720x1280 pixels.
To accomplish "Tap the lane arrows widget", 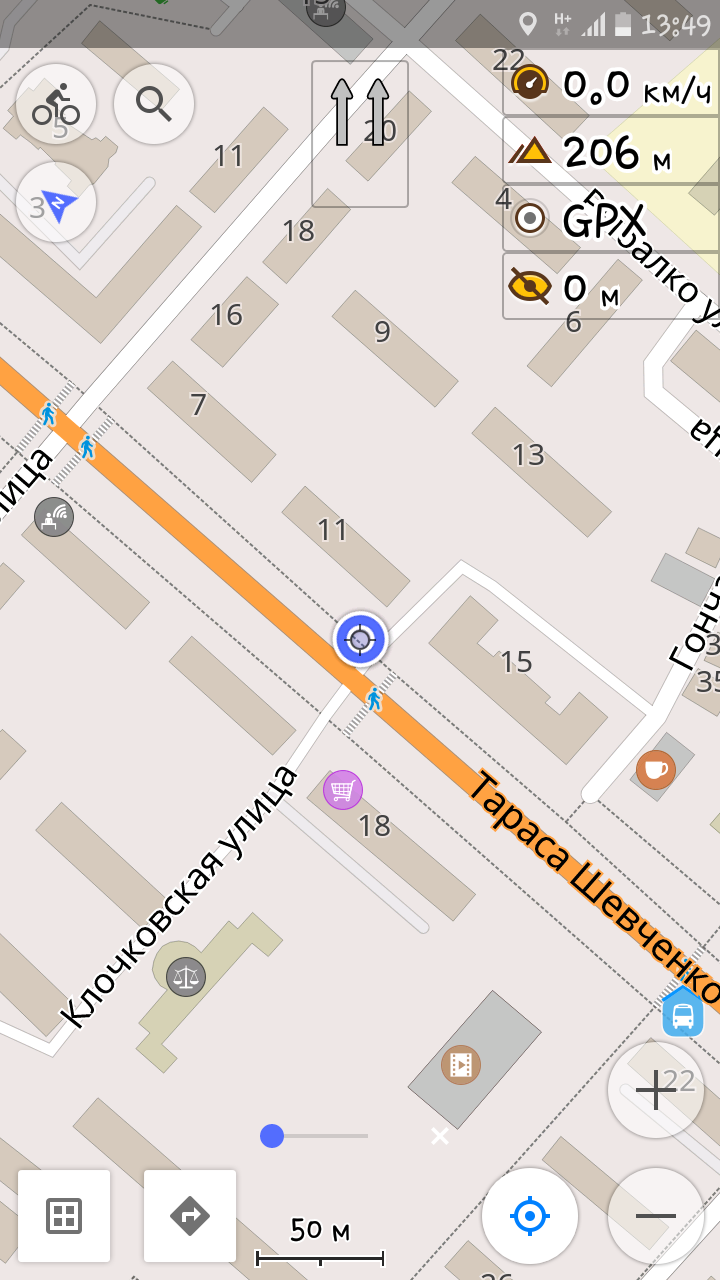I will (x=360, y=134).
